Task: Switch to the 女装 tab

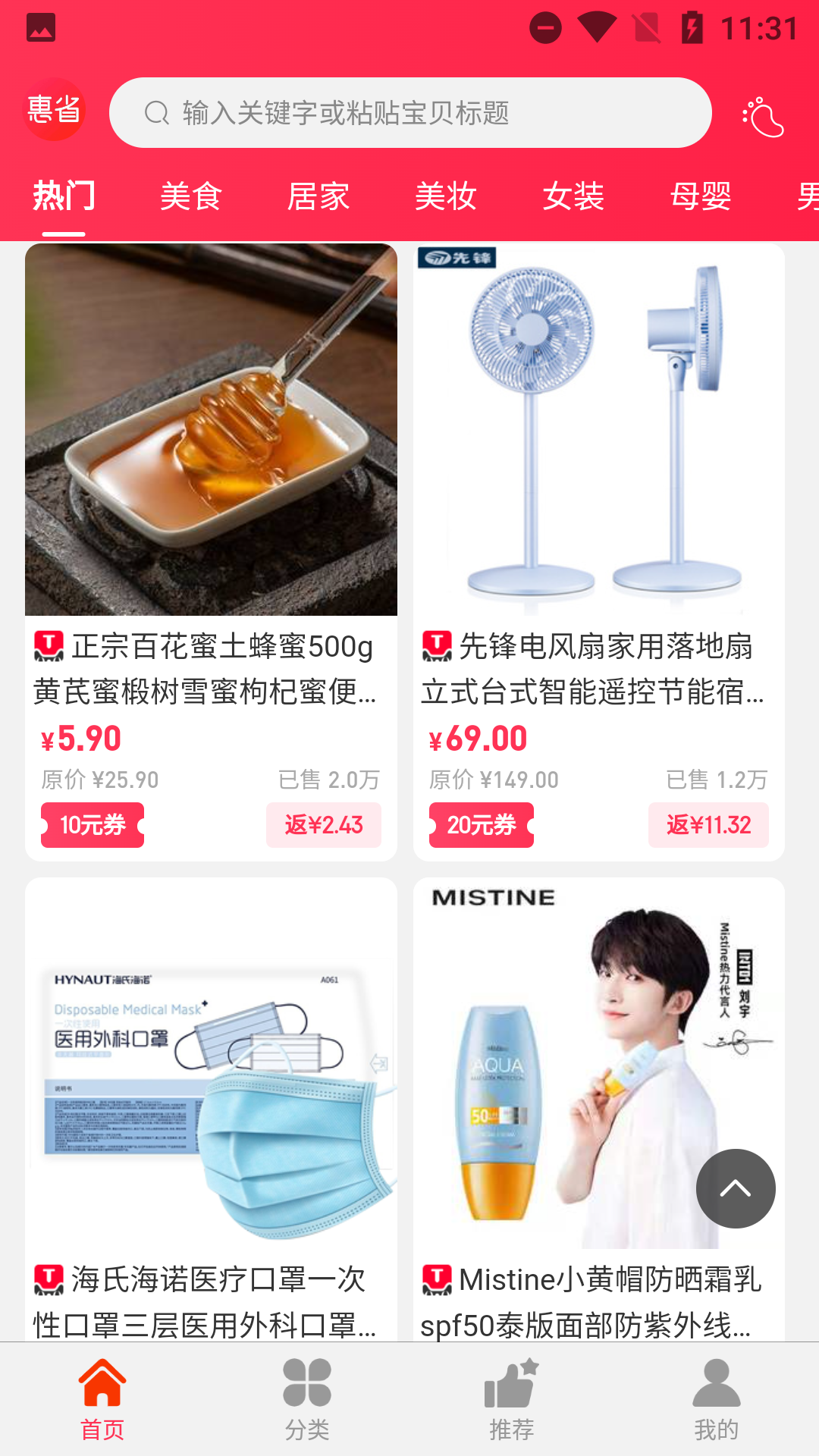Action: [573, 196]
